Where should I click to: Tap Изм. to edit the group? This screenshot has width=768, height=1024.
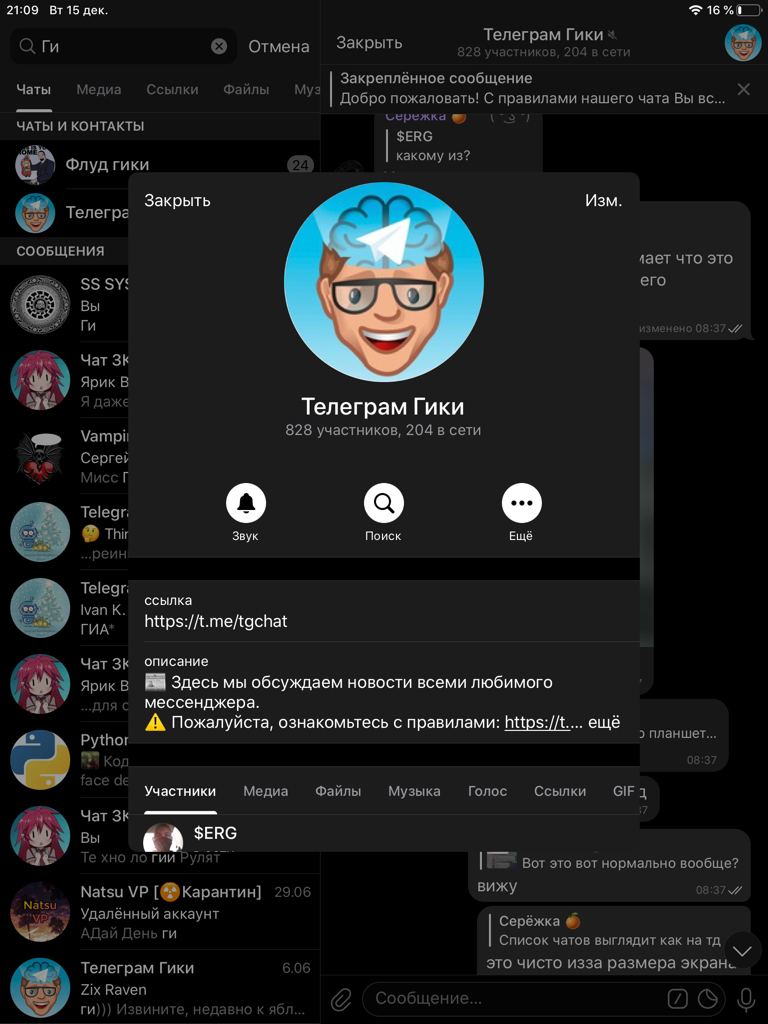pos(603,200)
